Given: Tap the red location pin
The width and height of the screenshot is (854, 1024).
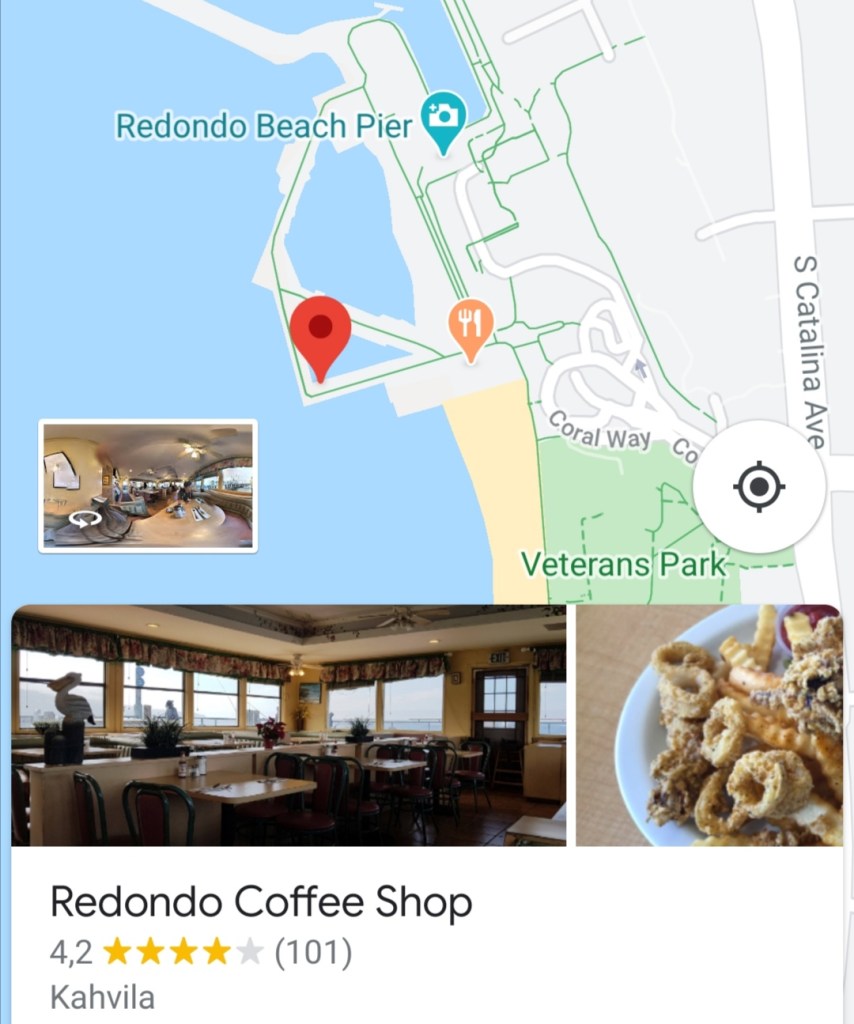Looking at the screenshot, I should [x=320, y=332].
